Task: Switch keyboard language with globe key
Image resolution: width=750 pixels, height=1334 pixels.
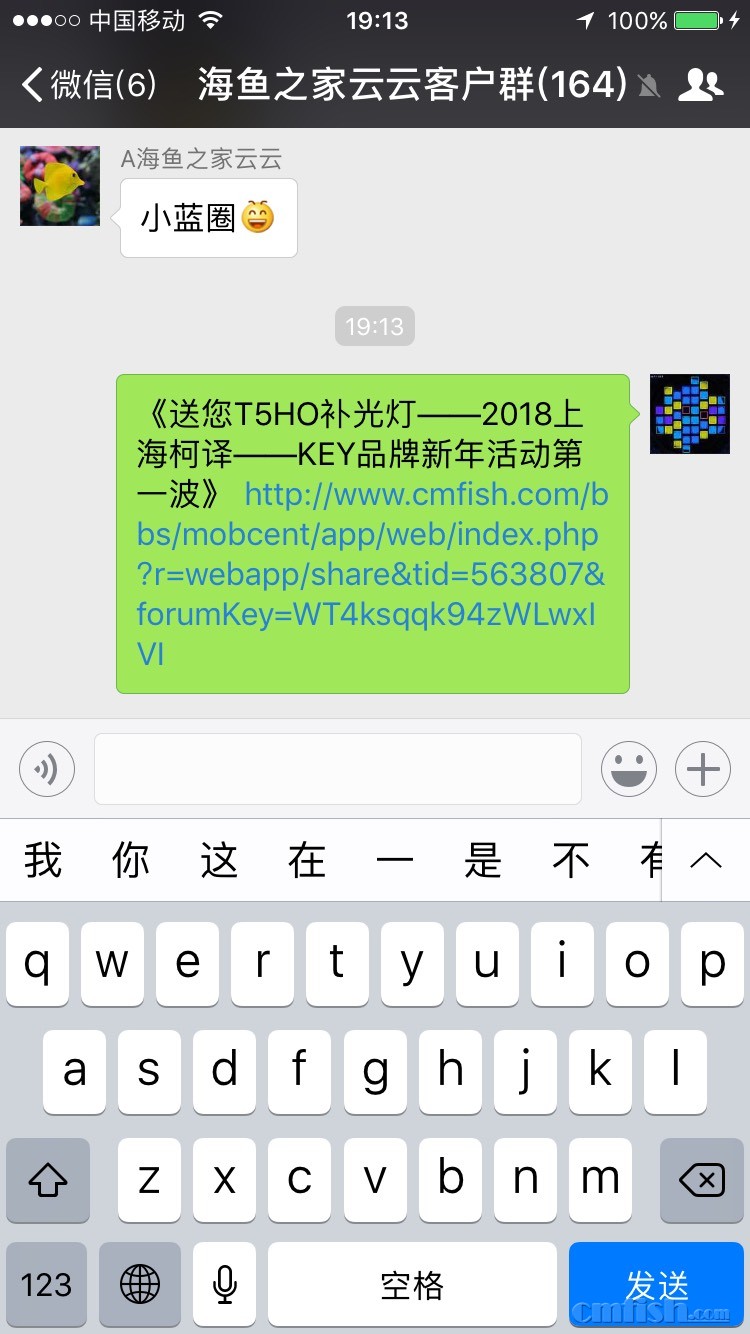Action: 140,1284
